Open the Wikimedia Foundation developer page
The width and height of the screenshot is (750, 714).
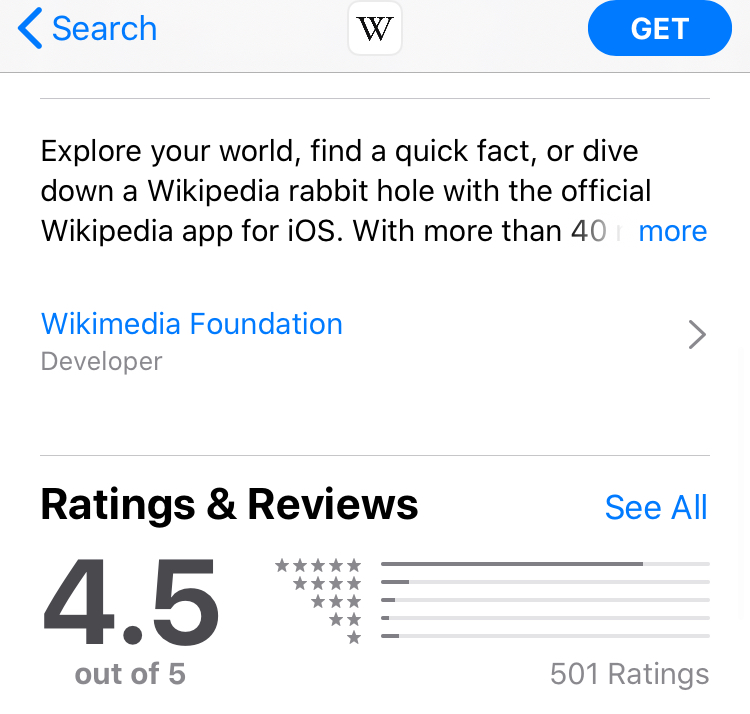192,324
